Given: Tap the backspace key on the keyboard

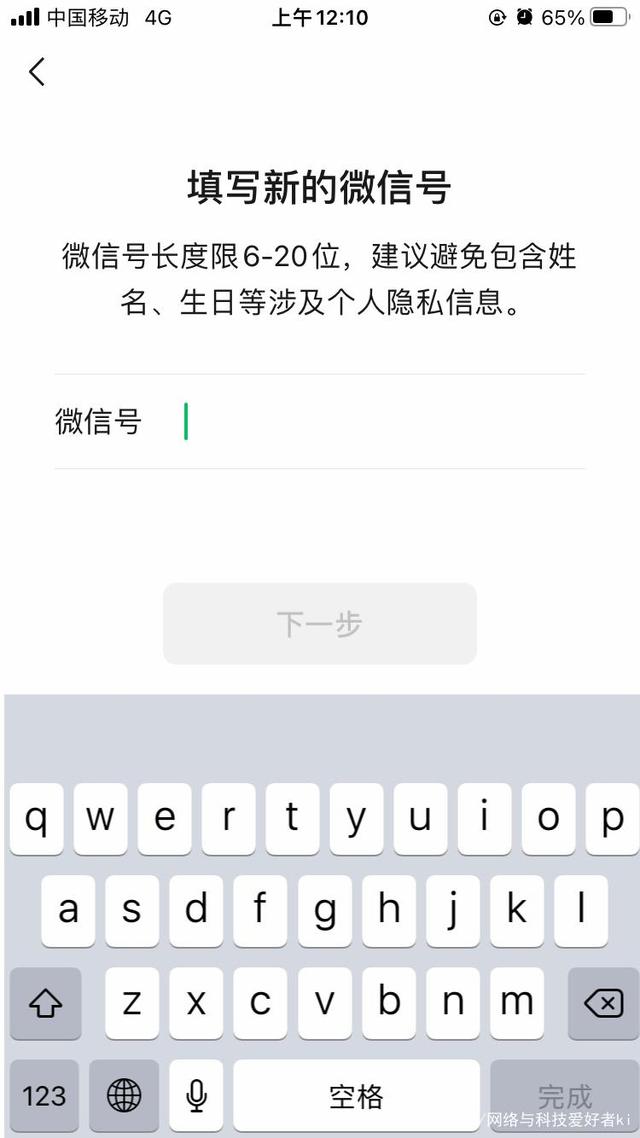Looking at the screenshot, I should tap(602, 1003).
